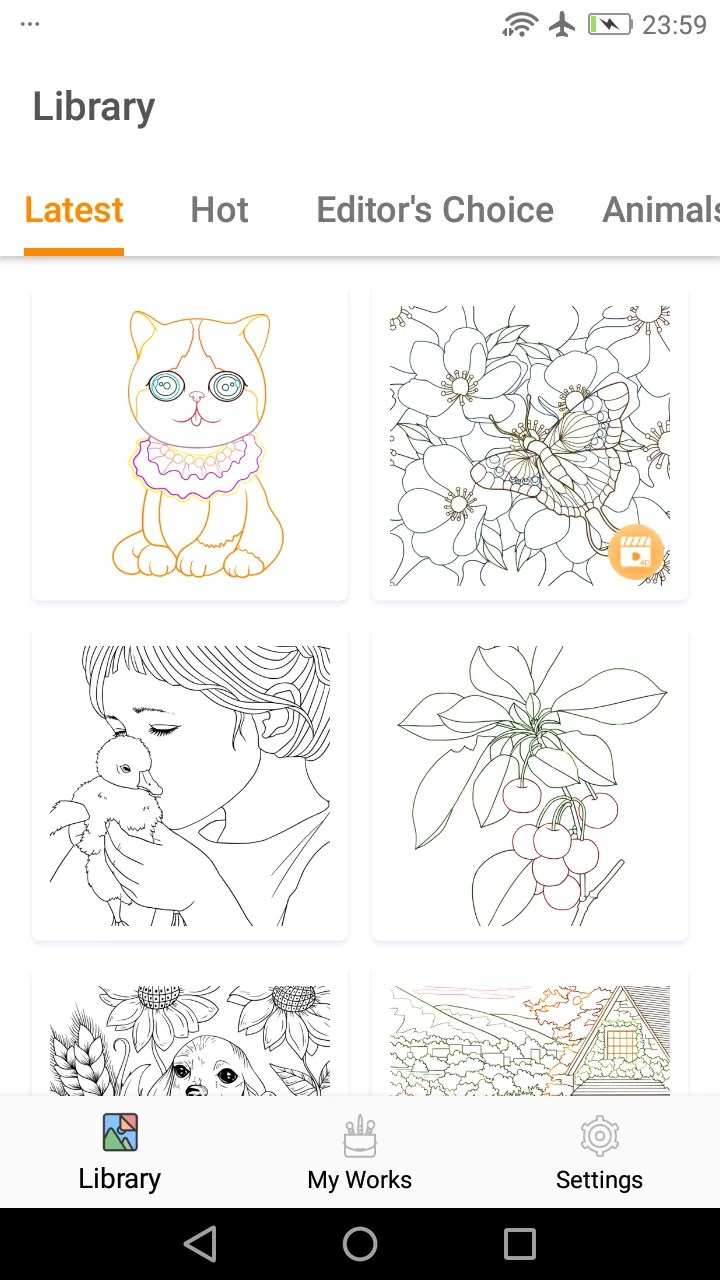Tap the Library bottom navigation item

pos(120,1155)
